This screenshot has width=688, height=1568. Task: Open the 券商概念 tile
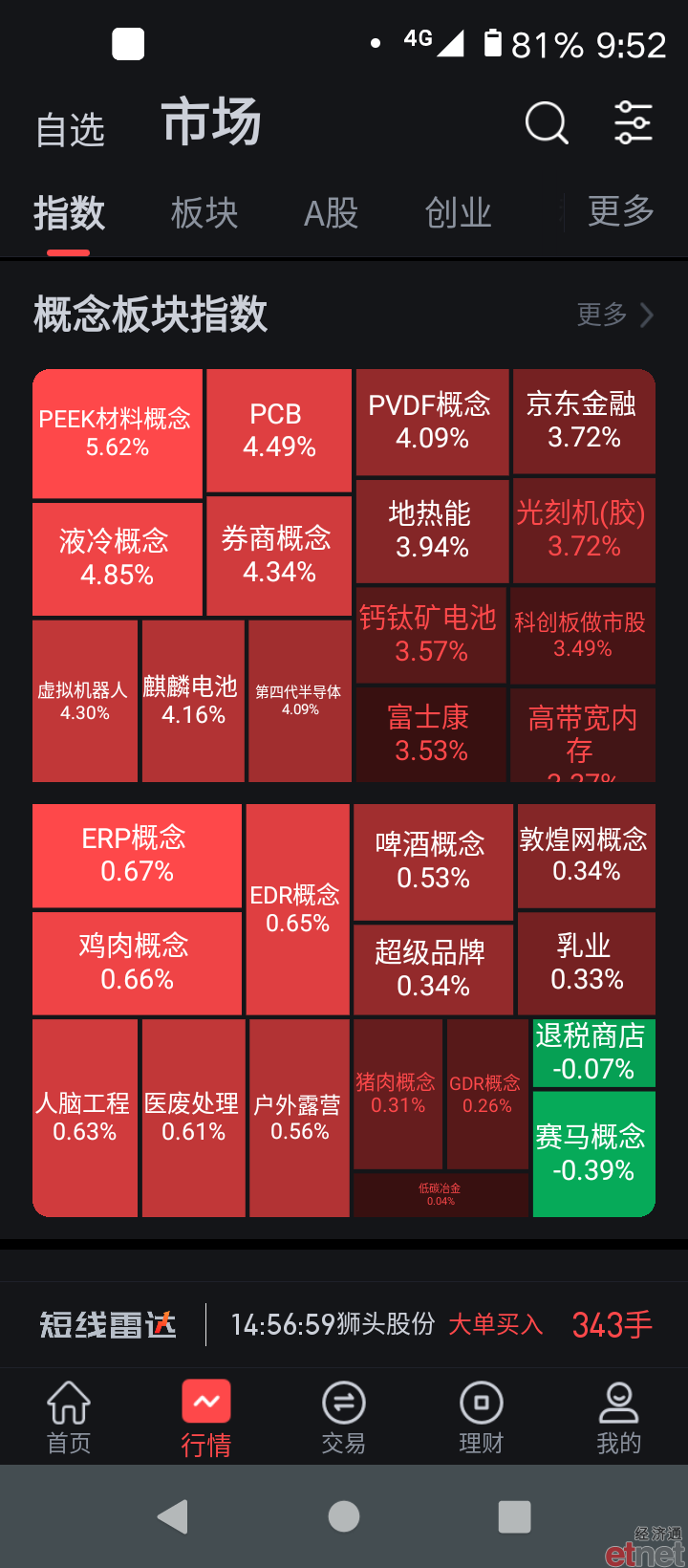coord(279,555)
